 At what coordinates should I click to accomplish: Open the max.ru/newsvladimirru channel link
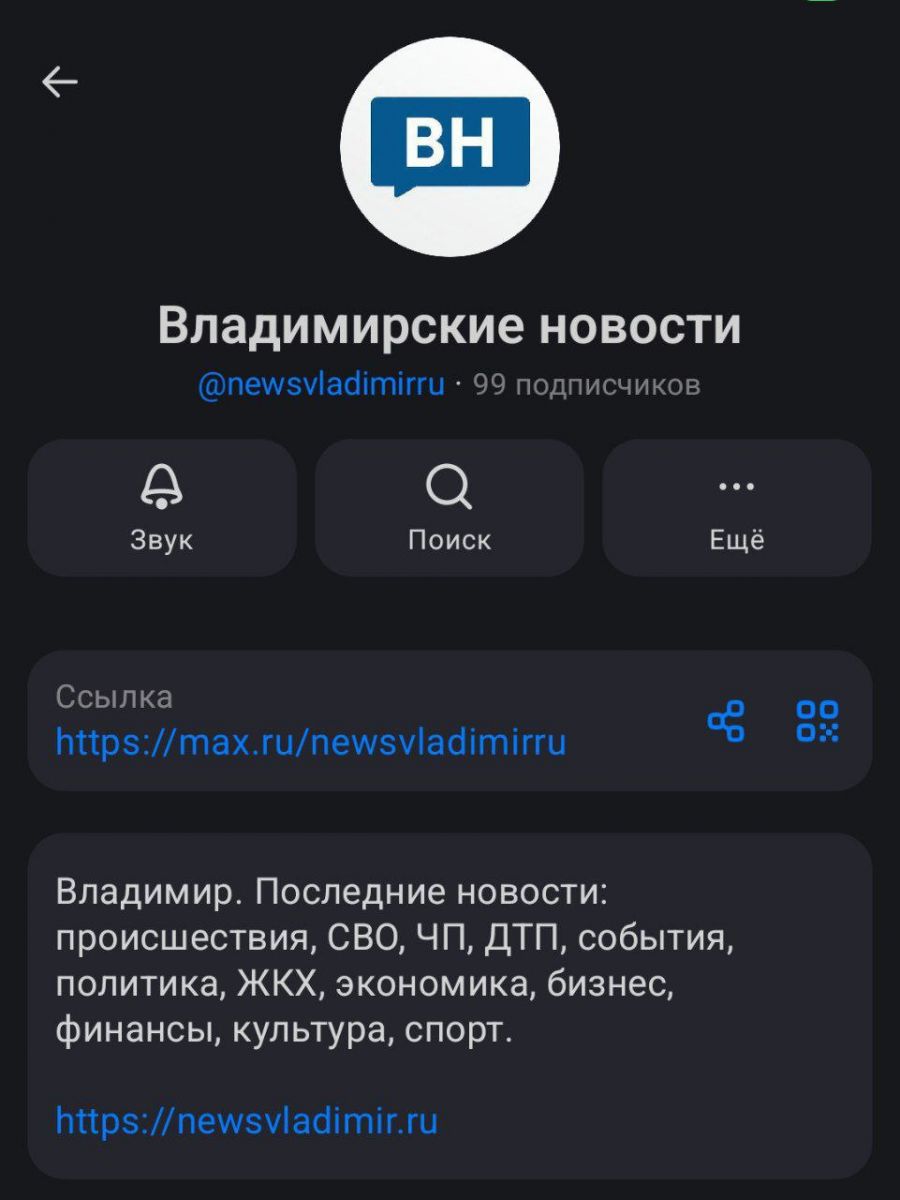tap(311, 742)
